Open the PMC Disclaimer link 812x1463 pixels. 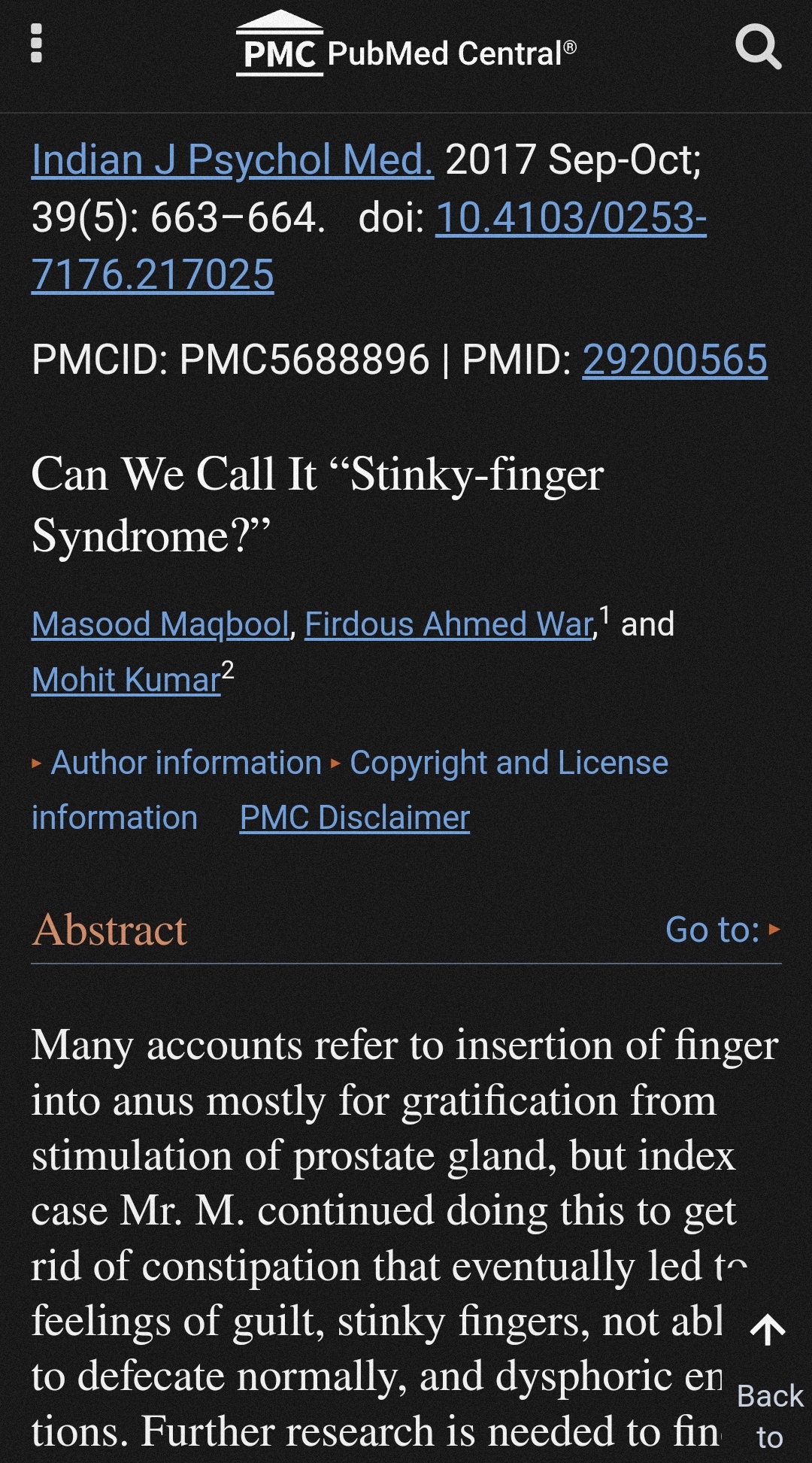tap(355, 818)
